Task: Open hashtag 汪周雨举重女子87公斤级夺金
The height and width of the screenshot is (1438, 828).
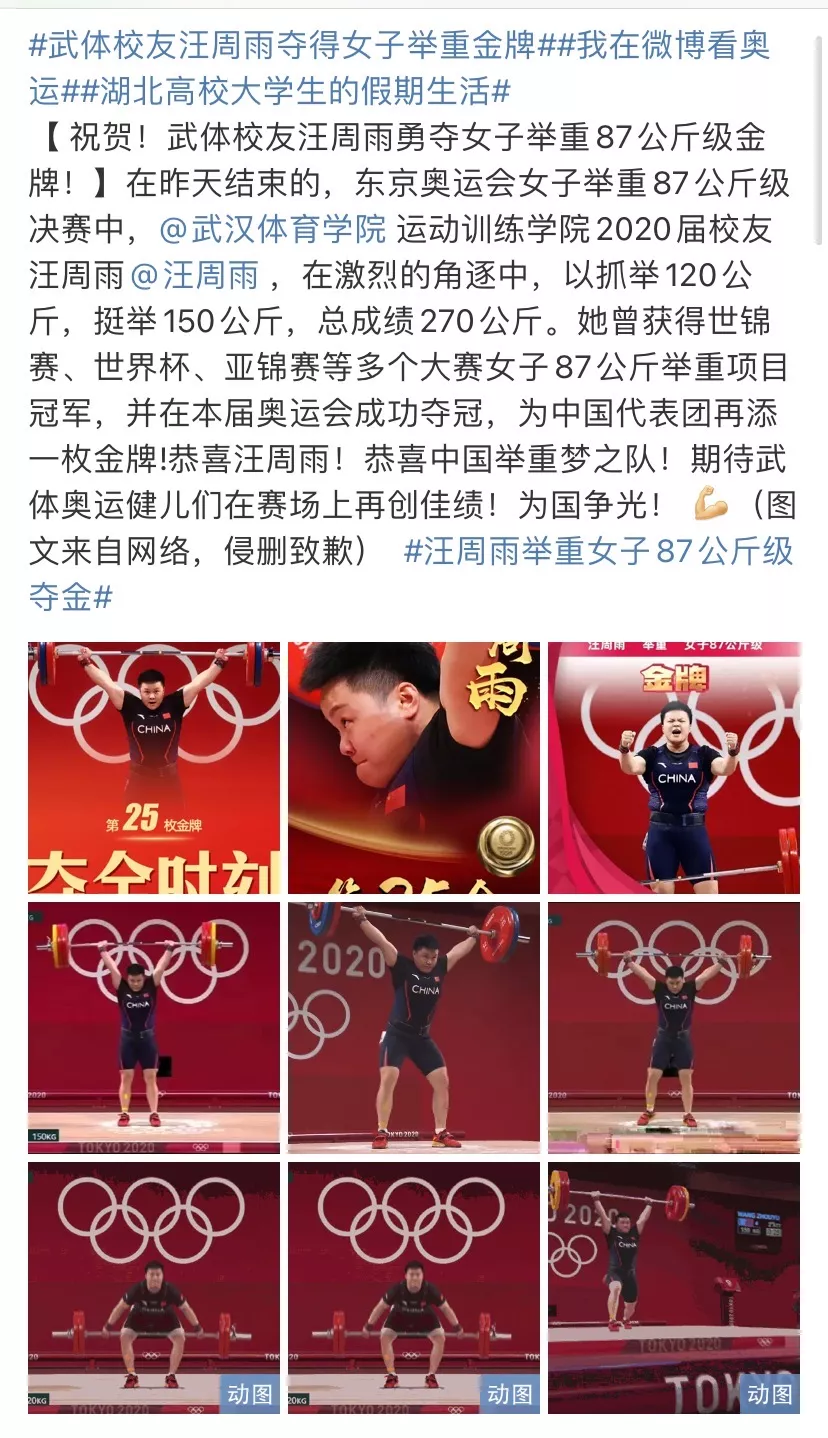Action: [598, 551]
